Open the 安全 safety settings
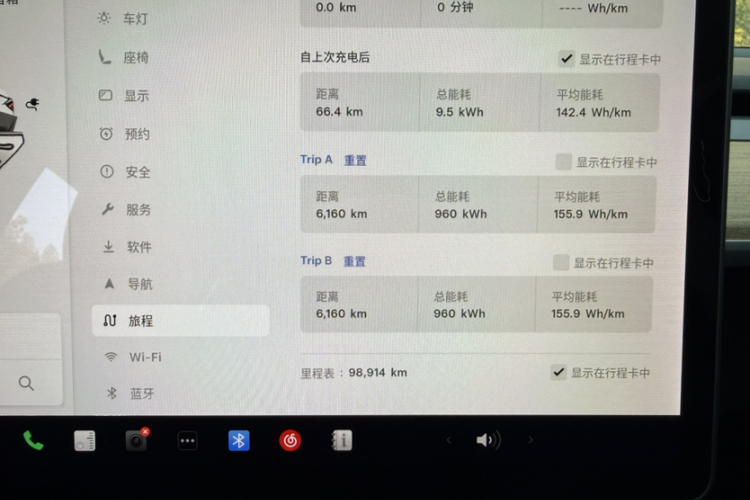The height and width of the screenshot is (500, 750). point(137,172)
